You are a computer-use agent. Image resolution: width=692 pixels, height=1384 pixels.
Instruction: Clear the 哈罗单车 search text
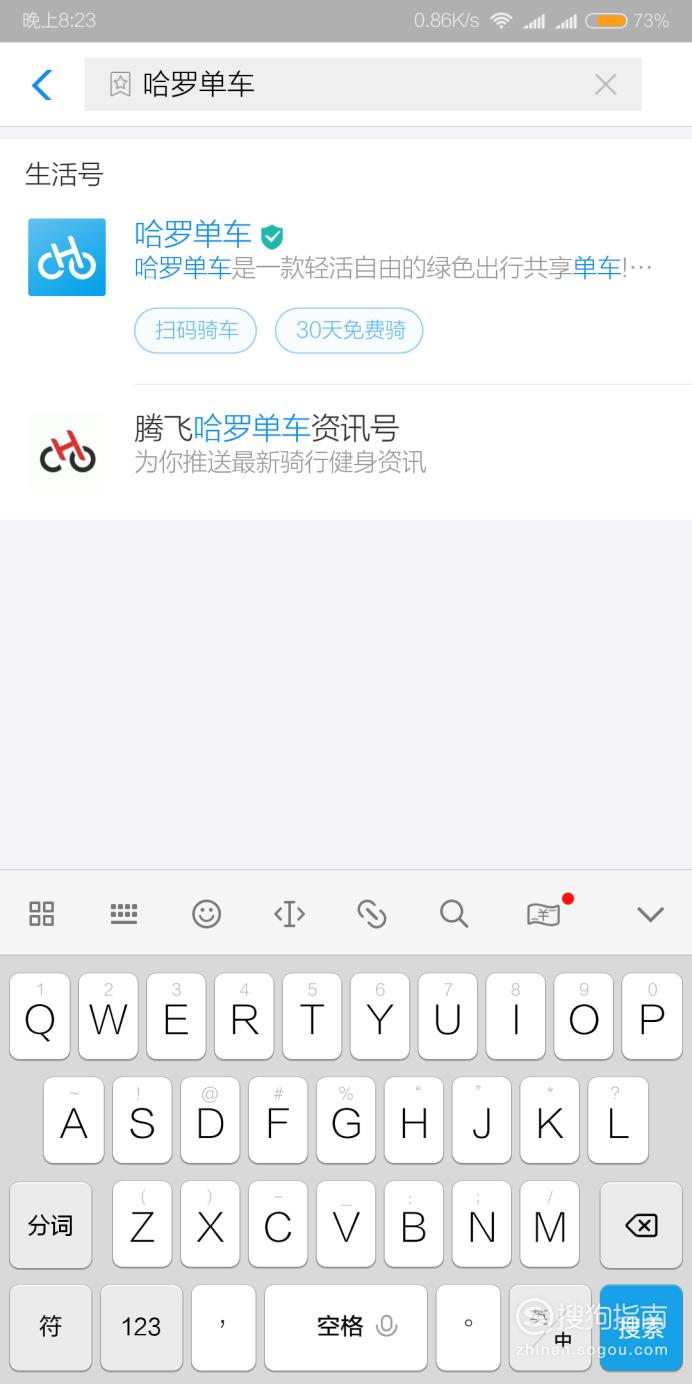coord(605,85)
